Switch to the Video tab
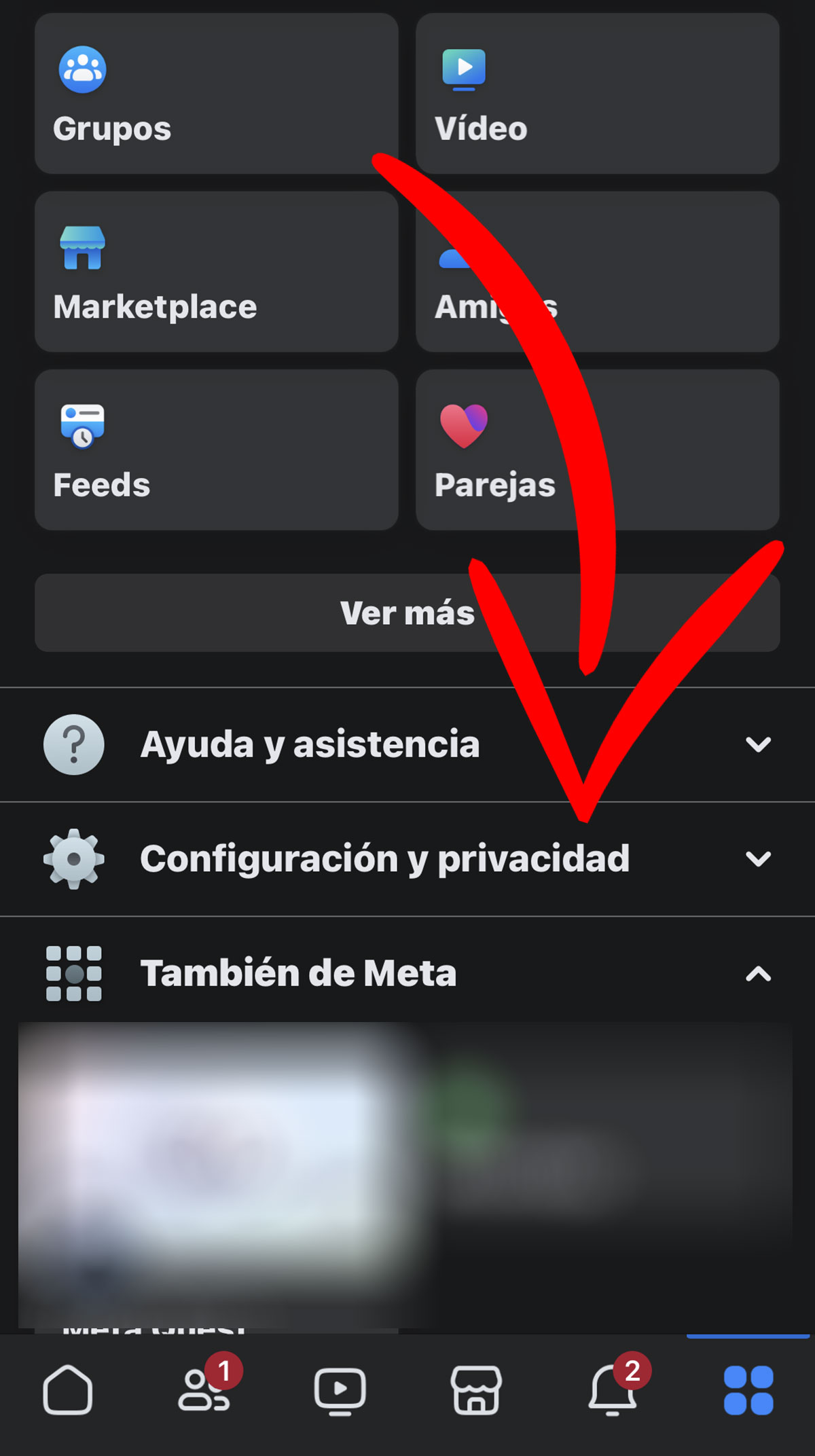This screenshot has height=1456, width=815. (x=340, y=1391)
